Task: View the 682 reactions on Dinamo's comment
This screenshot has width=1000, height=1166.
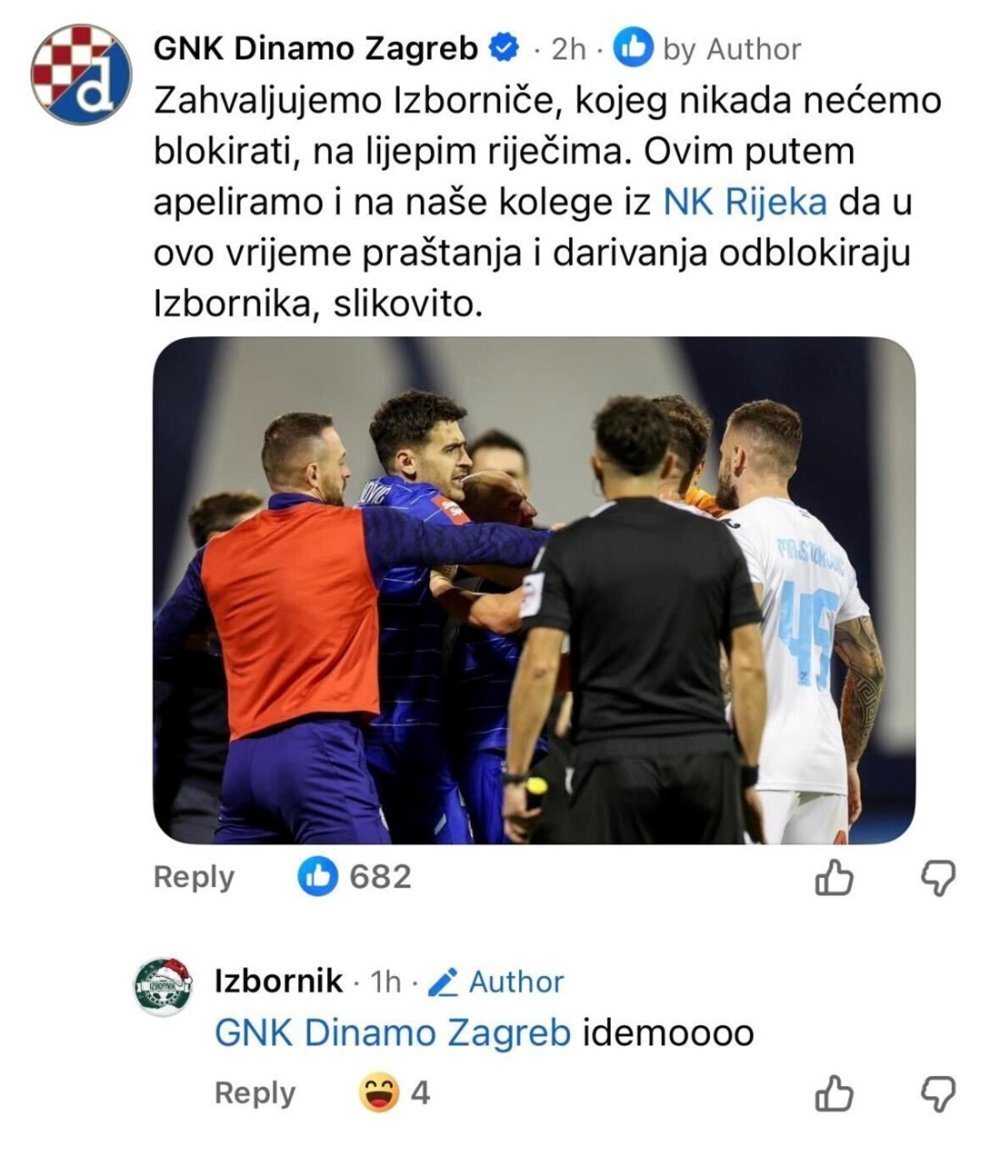Action: tap(355, 877)
